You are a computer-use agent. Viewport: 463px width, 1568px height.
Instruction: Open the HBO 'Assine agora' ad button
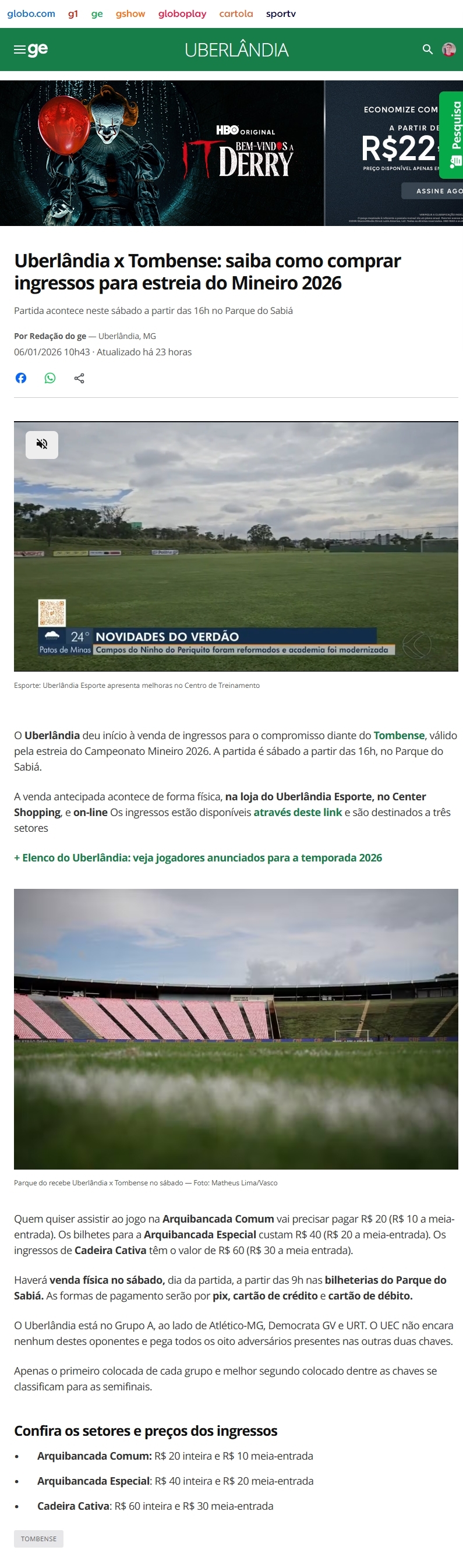[437, 191]
